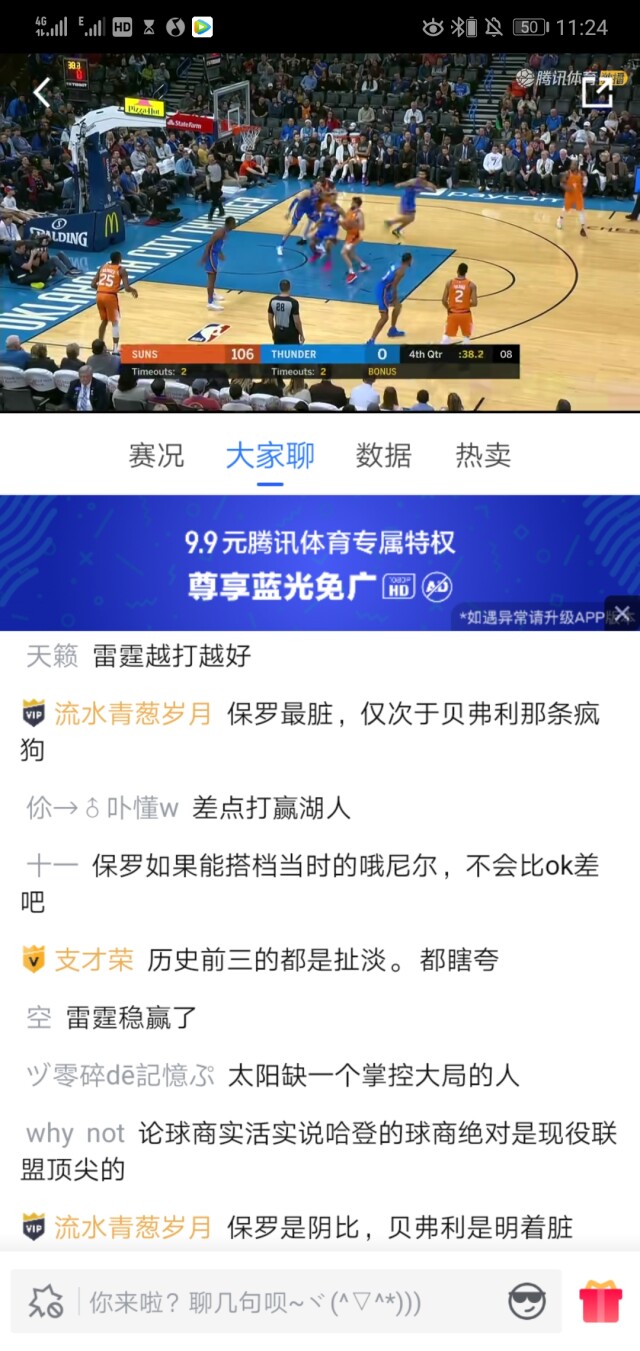This screenshot has height=1351, width=640.
Task: Switch to the 赛况 tab
Action: click(x=156, y=456)
